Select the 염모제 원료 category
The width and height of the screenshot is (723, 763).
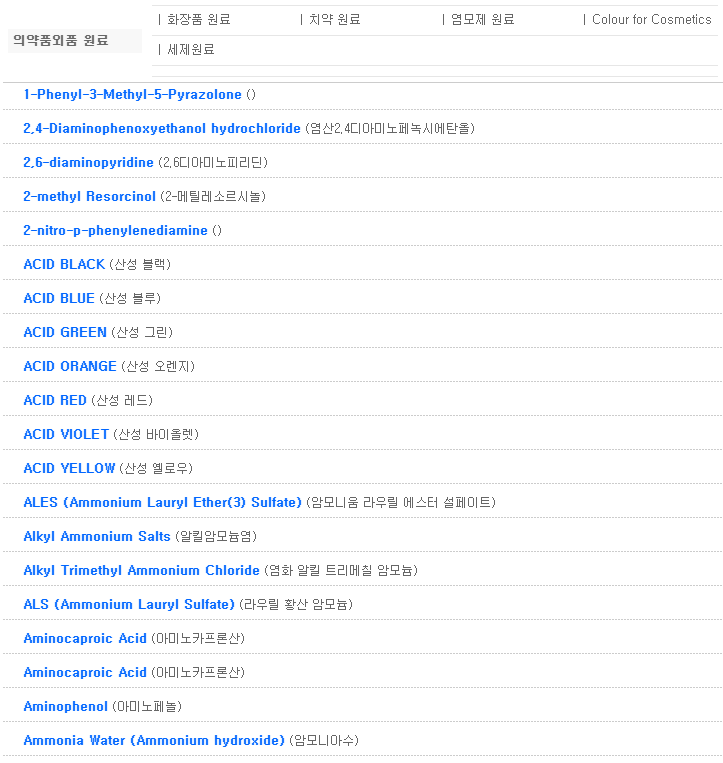click(482, 19)
